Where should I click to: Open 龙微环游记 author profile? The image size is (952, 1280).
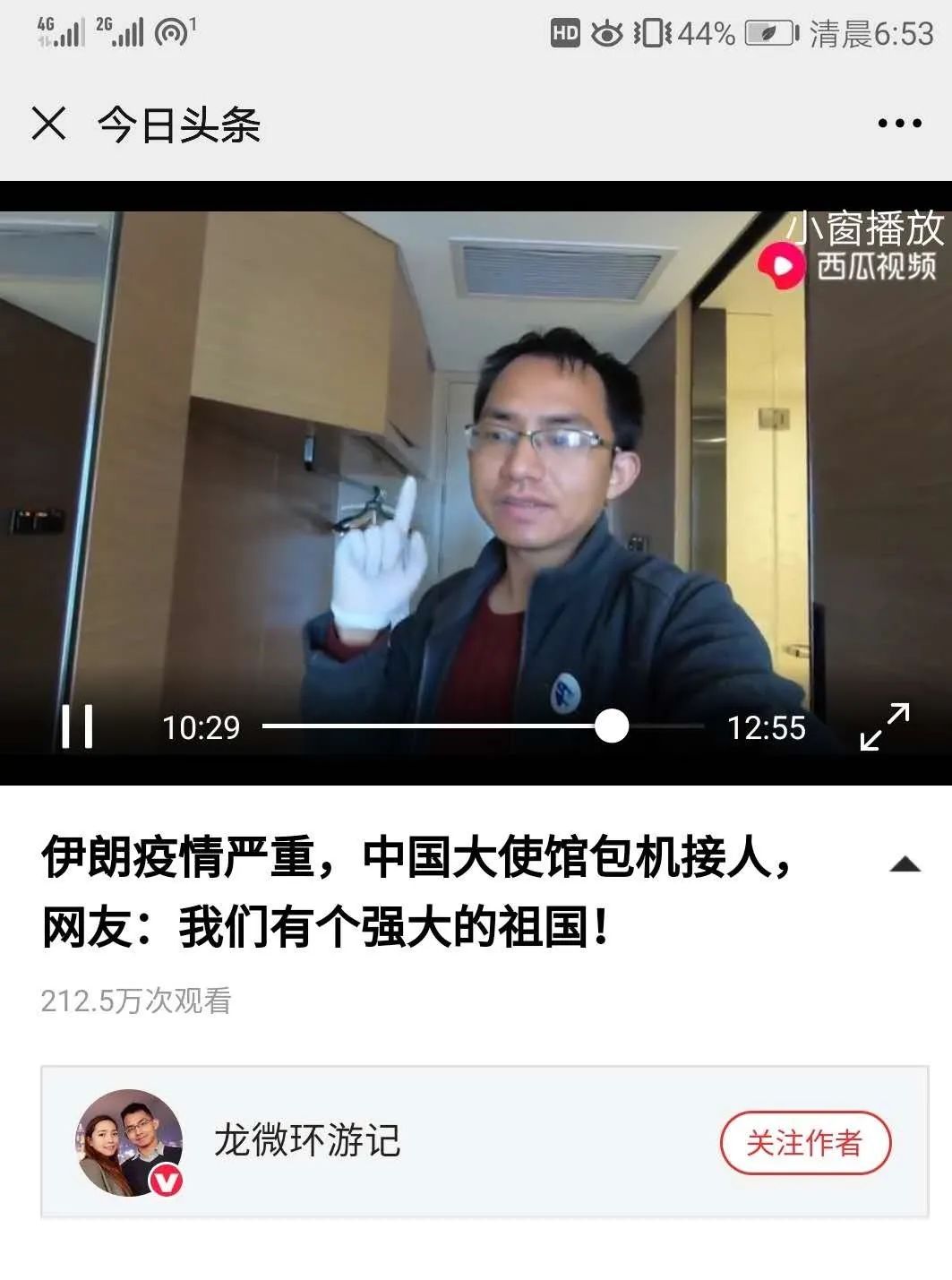(x=306, y=1141)
